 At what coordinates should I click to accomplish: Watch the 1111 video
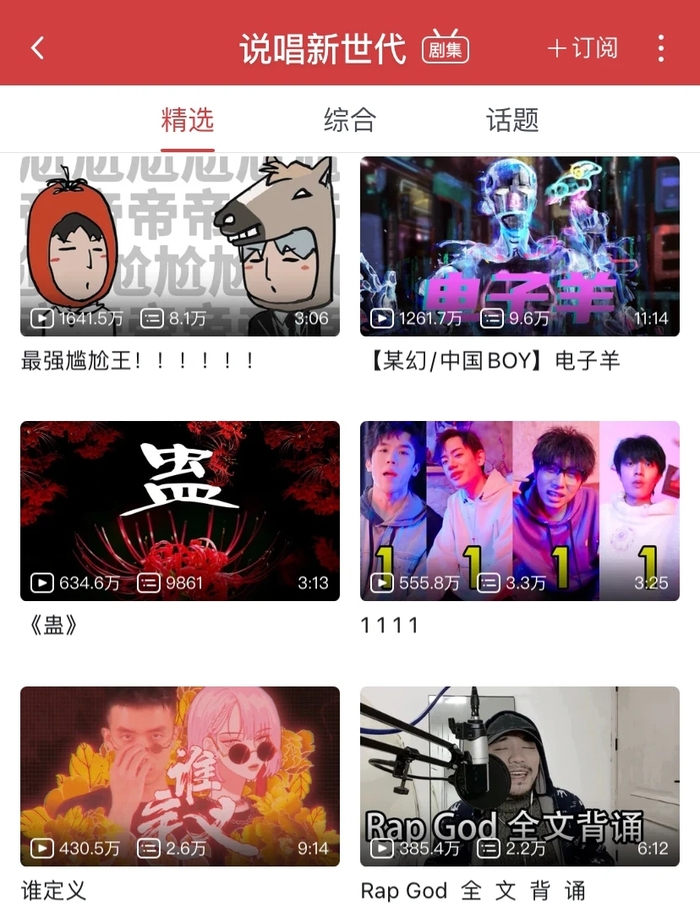520,510
